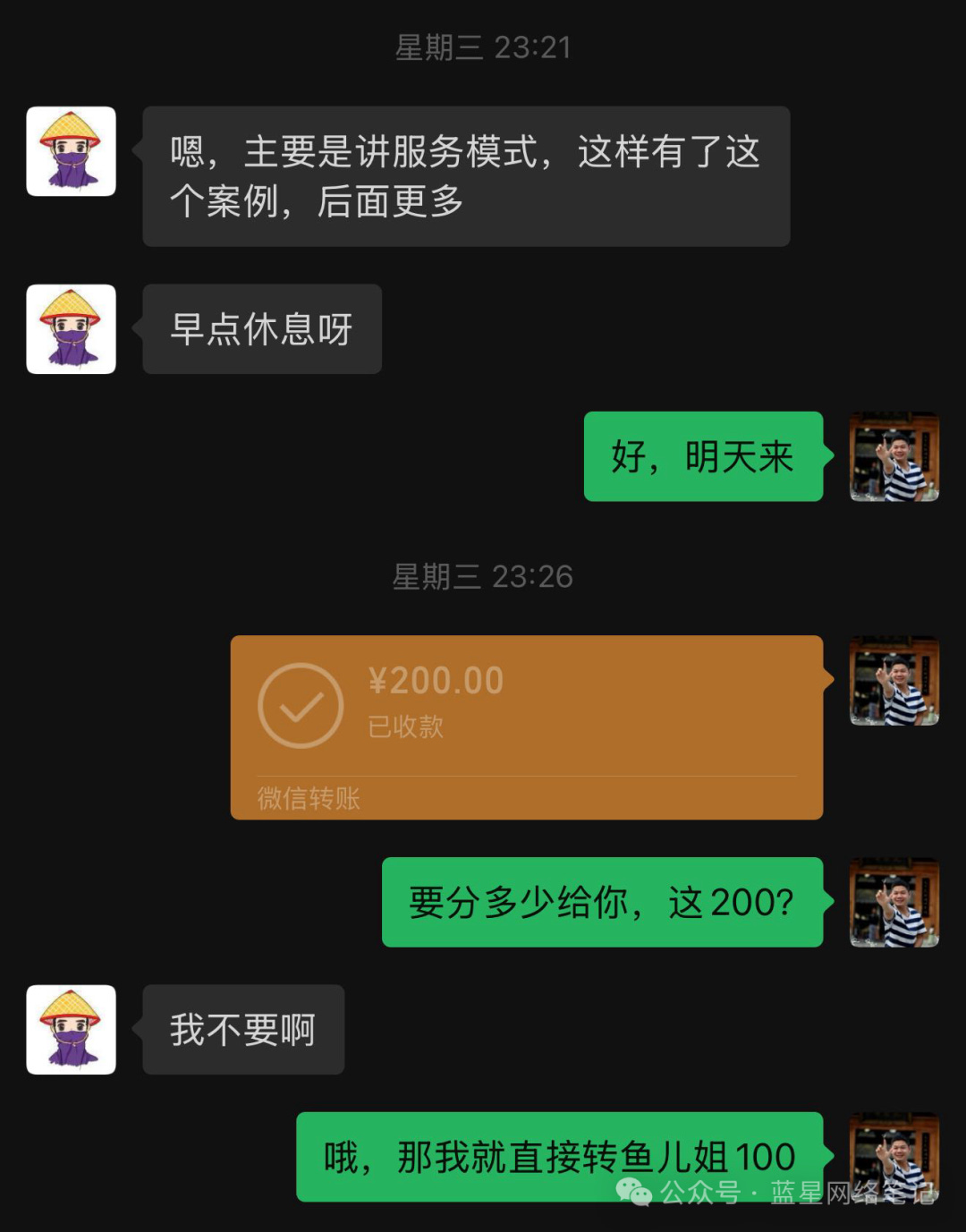This screenshot has height=1232, width=966.
Task: Select the "早点休息呀" message bubble
Action: click(x=260, y=328)
